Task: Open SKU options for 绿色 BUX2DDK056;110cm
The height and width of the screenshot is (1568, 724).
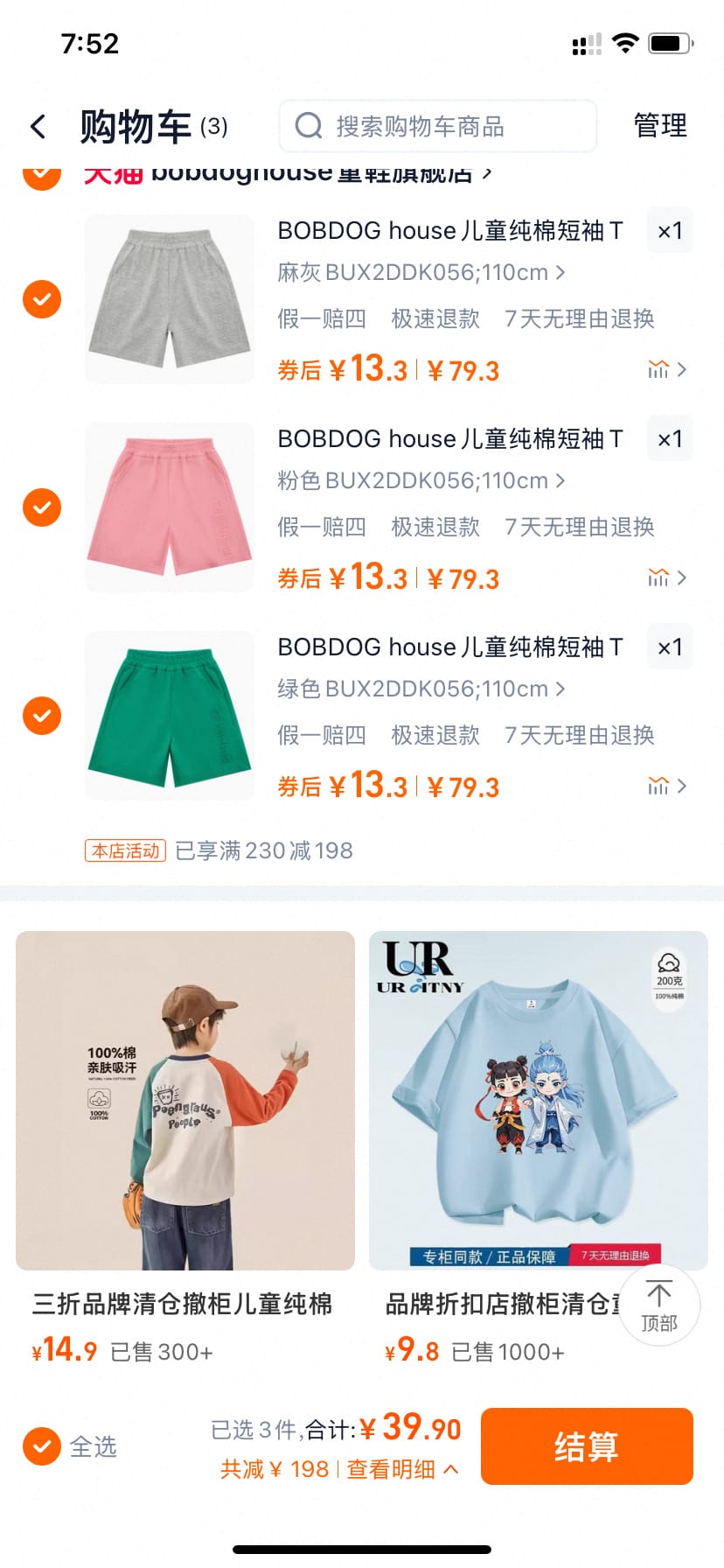Action: coord(418,689)
